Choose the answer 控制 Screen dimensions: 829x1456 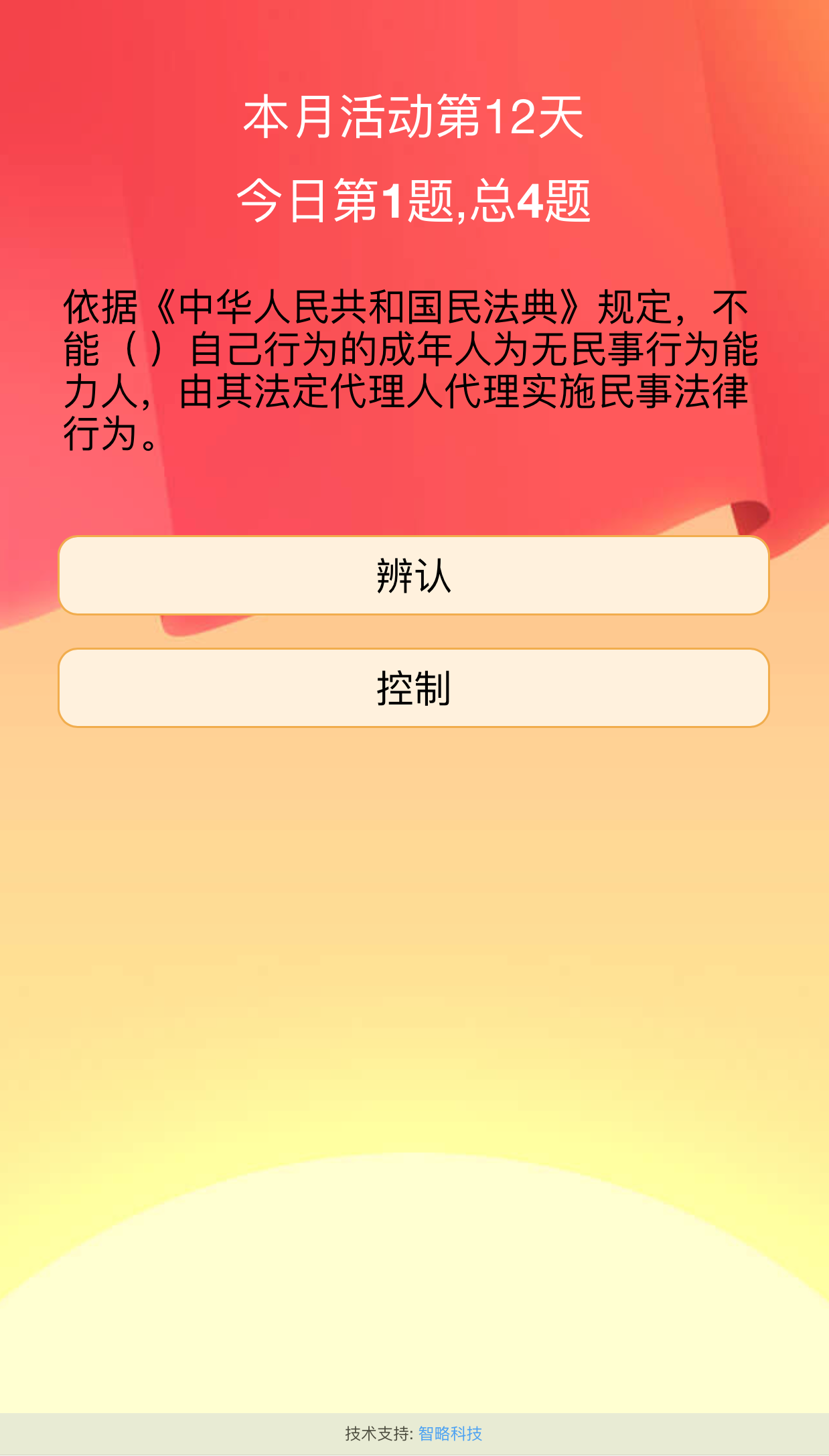tap(414, 688)
